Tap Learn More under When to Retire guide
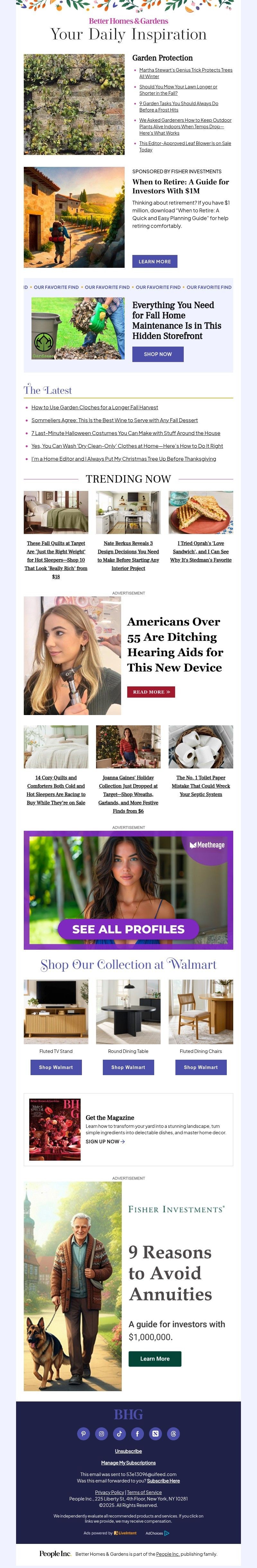Image resolution: width=257 pixels, height=1568 pixels. coord(154,261)
